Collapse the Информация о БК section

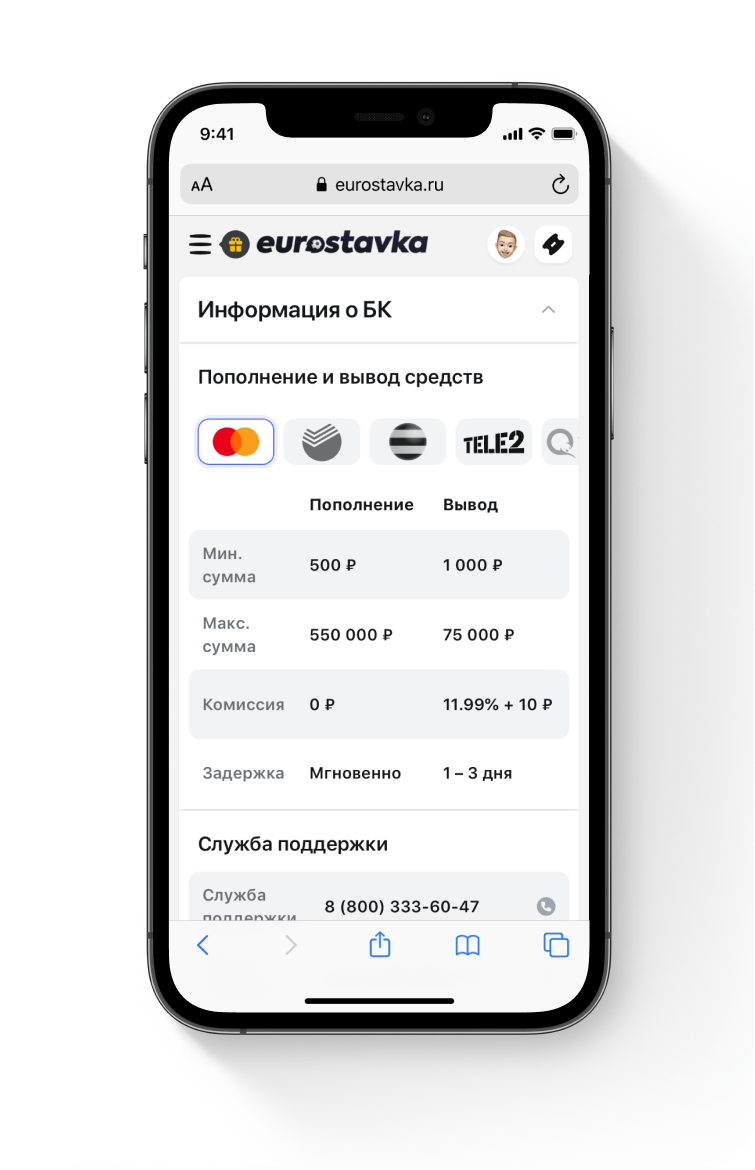[x=548, y=310]
